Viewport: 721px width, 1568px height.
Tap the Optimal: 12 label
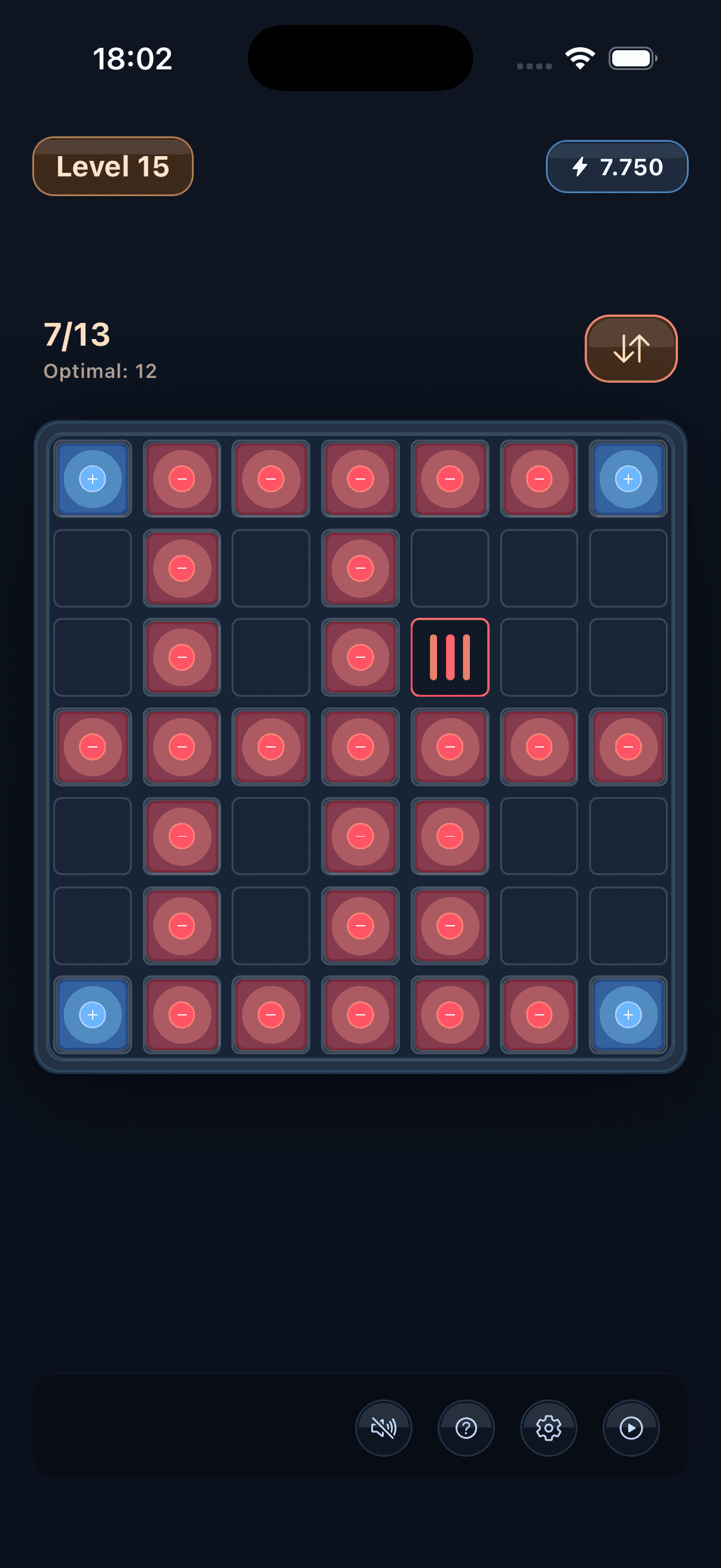[x=100, y=370]
